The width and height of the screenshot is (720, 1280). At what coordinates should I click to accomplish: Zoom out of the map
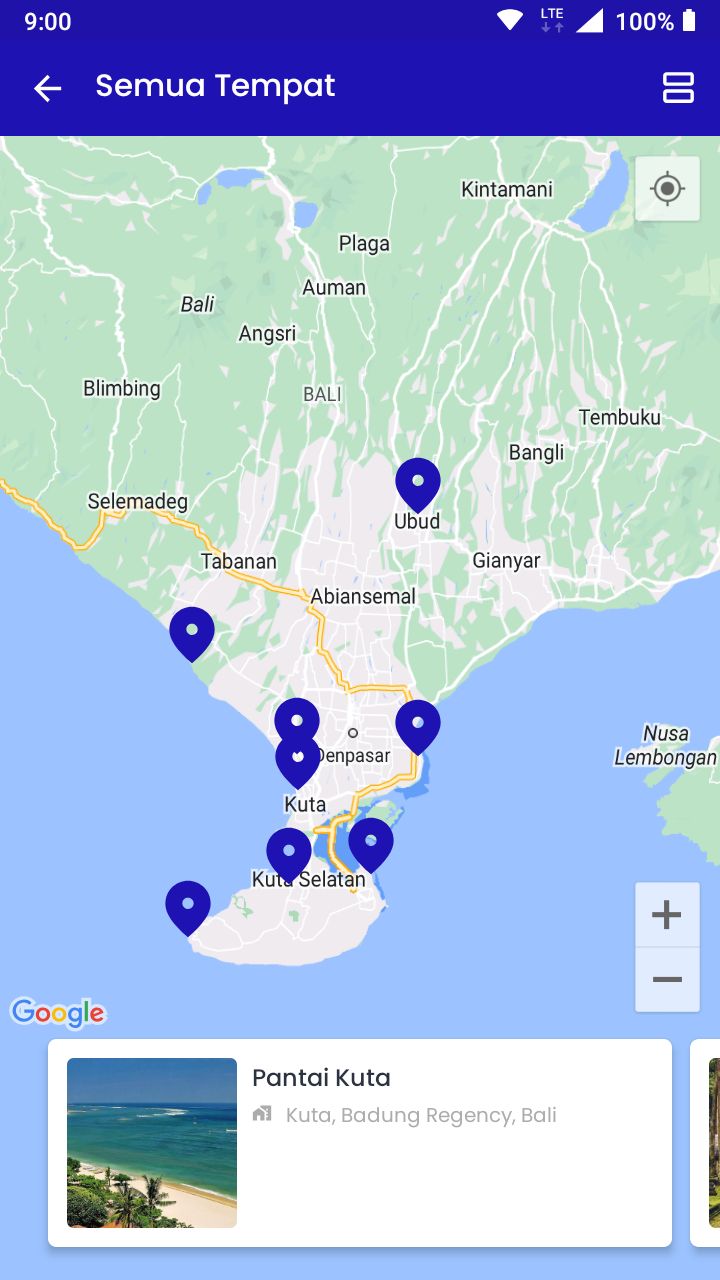667,980
